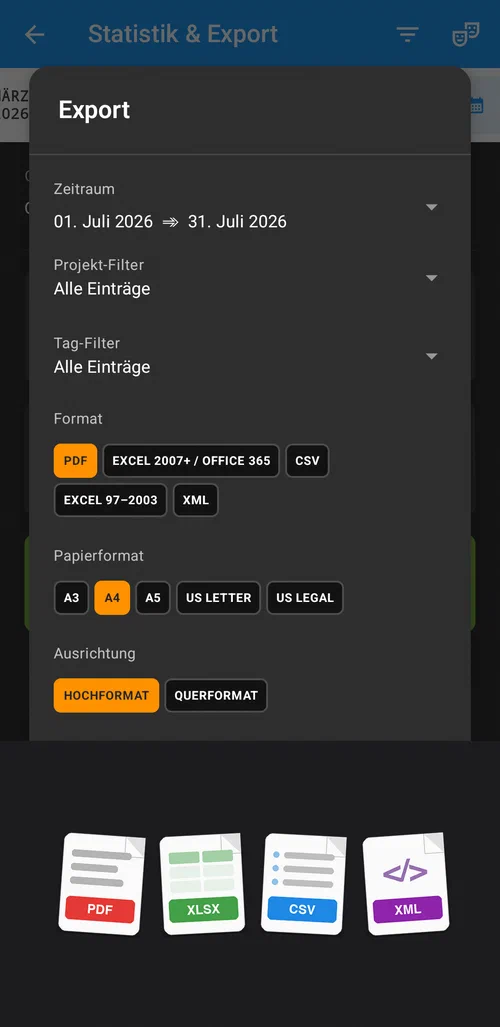The height and width of the screenshot is (1027, 500).
Task: Set paper format to A3
Action: [71, 598]
